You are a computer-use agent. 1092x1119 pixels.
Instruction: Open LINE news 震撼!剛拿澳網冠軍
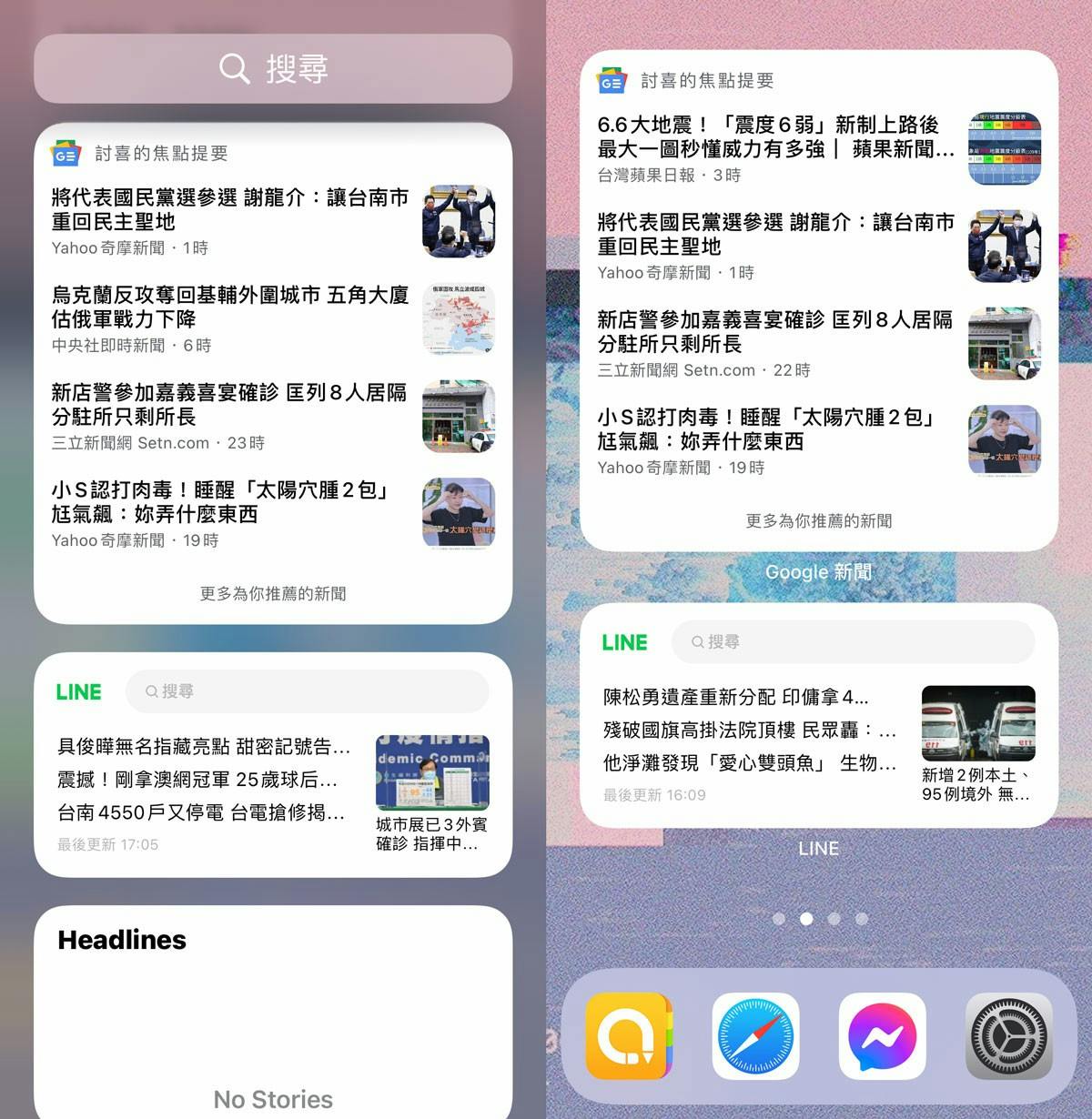(x=197, y=780)
